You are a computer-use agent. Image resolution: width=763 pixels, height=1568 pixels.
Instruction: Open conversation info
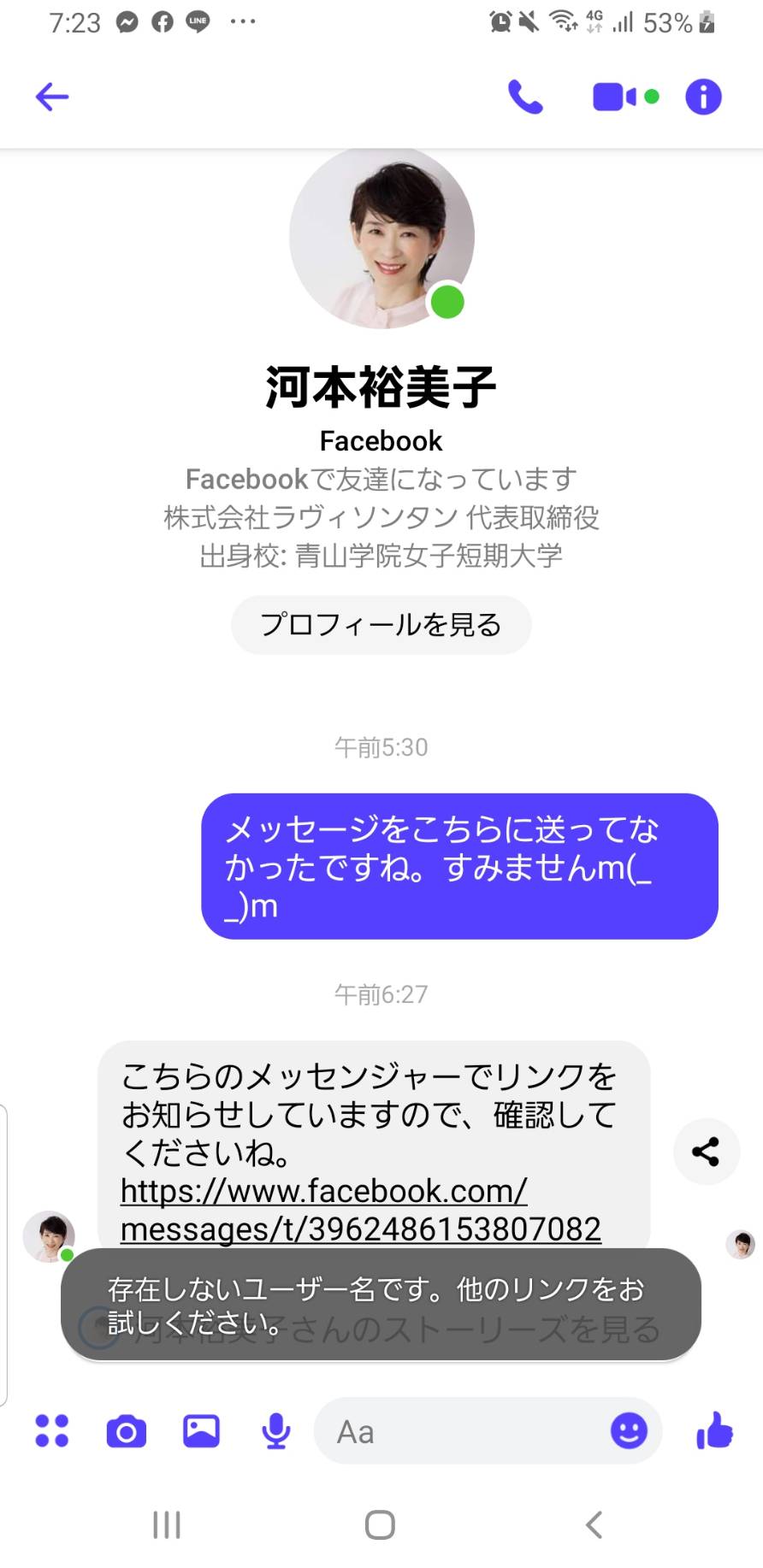coord(703,97)
